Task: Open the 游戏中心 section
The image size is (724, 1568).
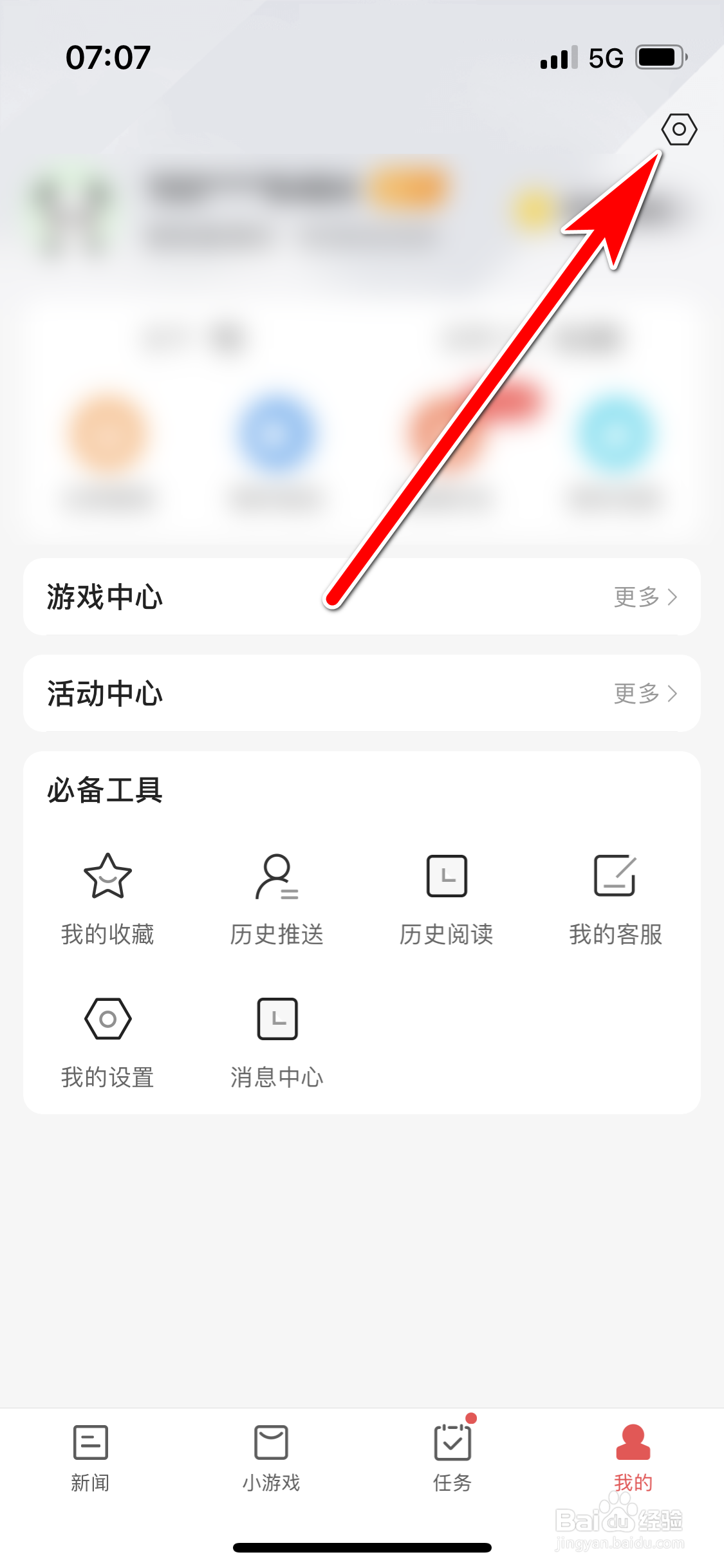Action: (105, 597)
